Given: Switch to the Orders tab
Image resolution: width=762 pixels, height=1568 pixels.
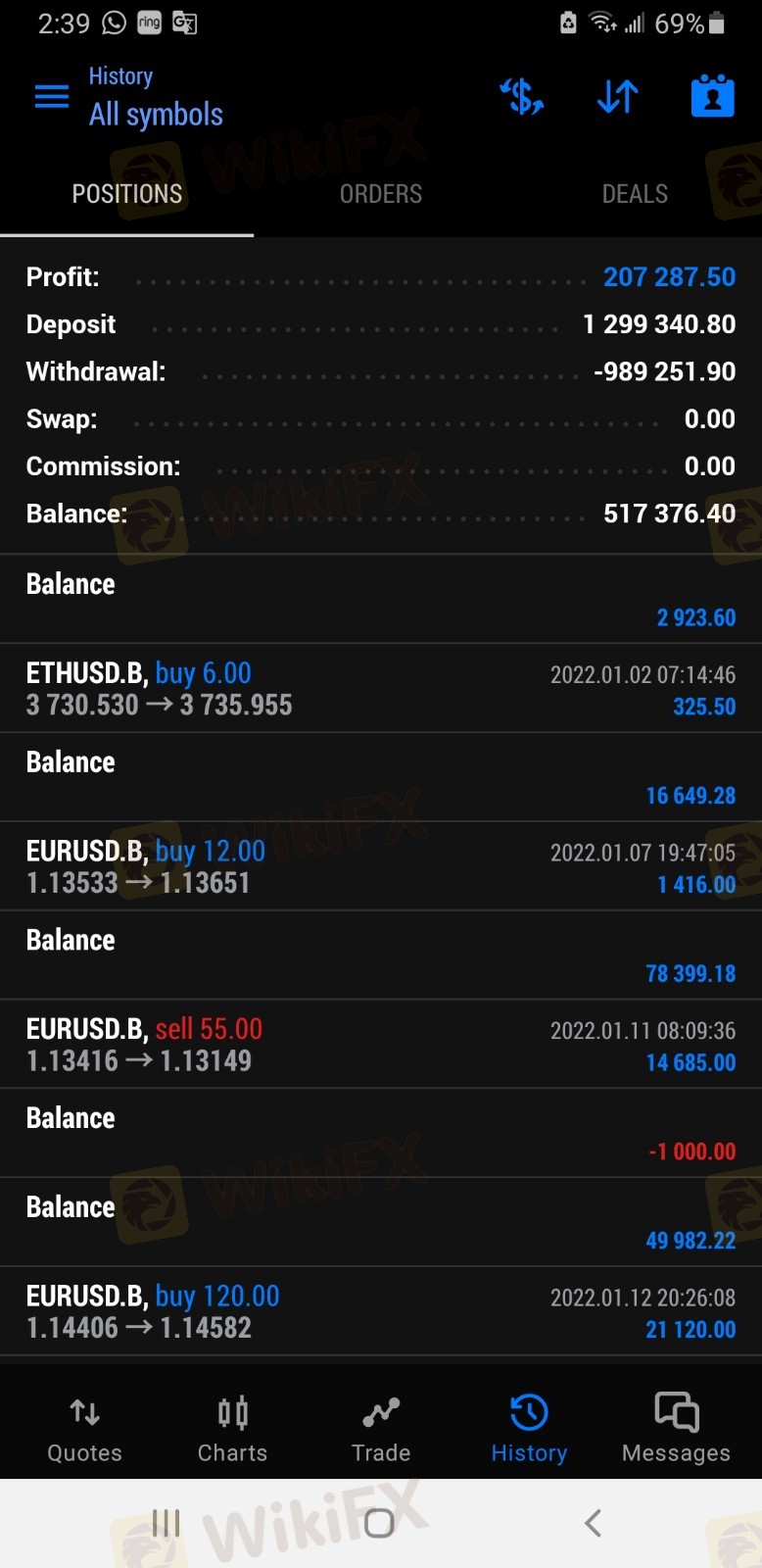Looking at the screenshot, I should (x=381, y=194).
